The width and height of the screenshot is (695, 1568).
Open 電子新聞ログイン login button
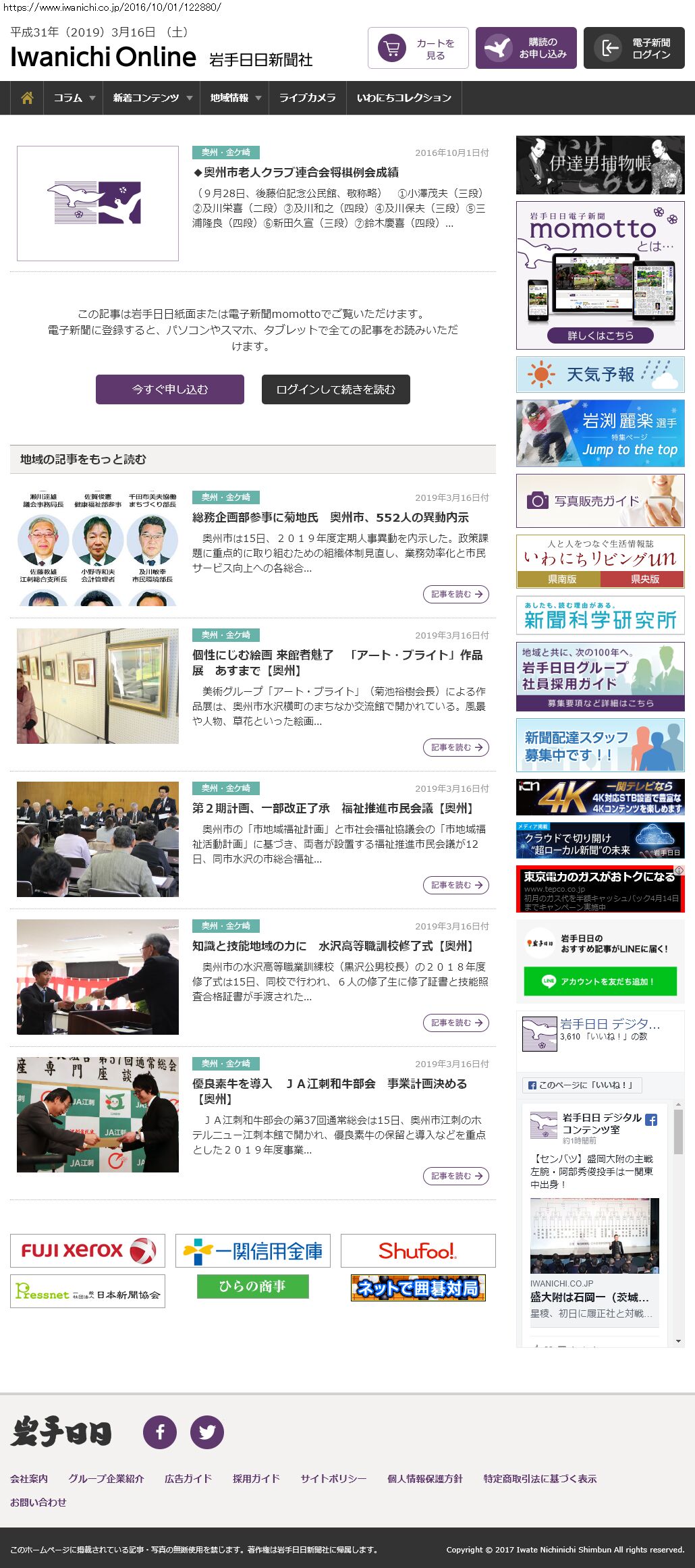[x=634, y=49]
